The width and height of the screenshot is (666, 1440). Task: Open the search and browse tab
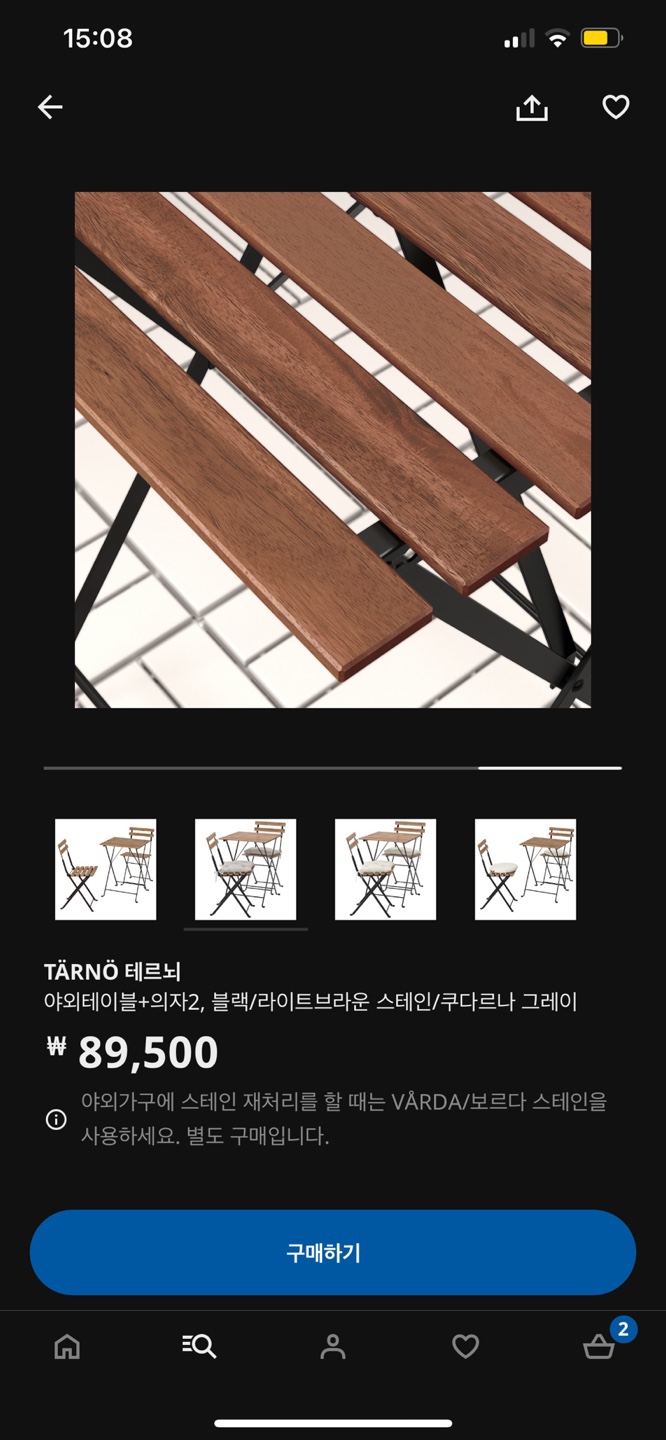(199, 1347)
